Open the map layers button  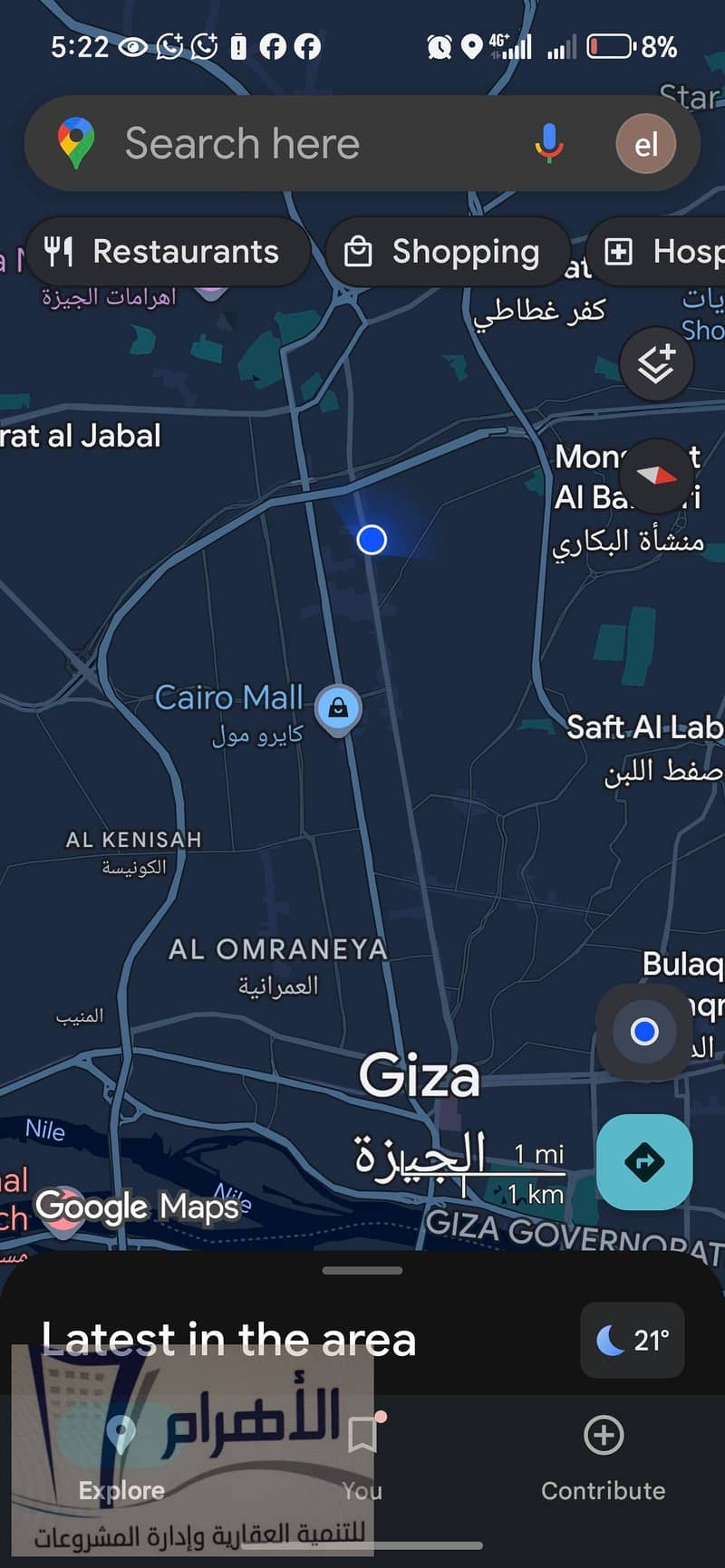656,364
